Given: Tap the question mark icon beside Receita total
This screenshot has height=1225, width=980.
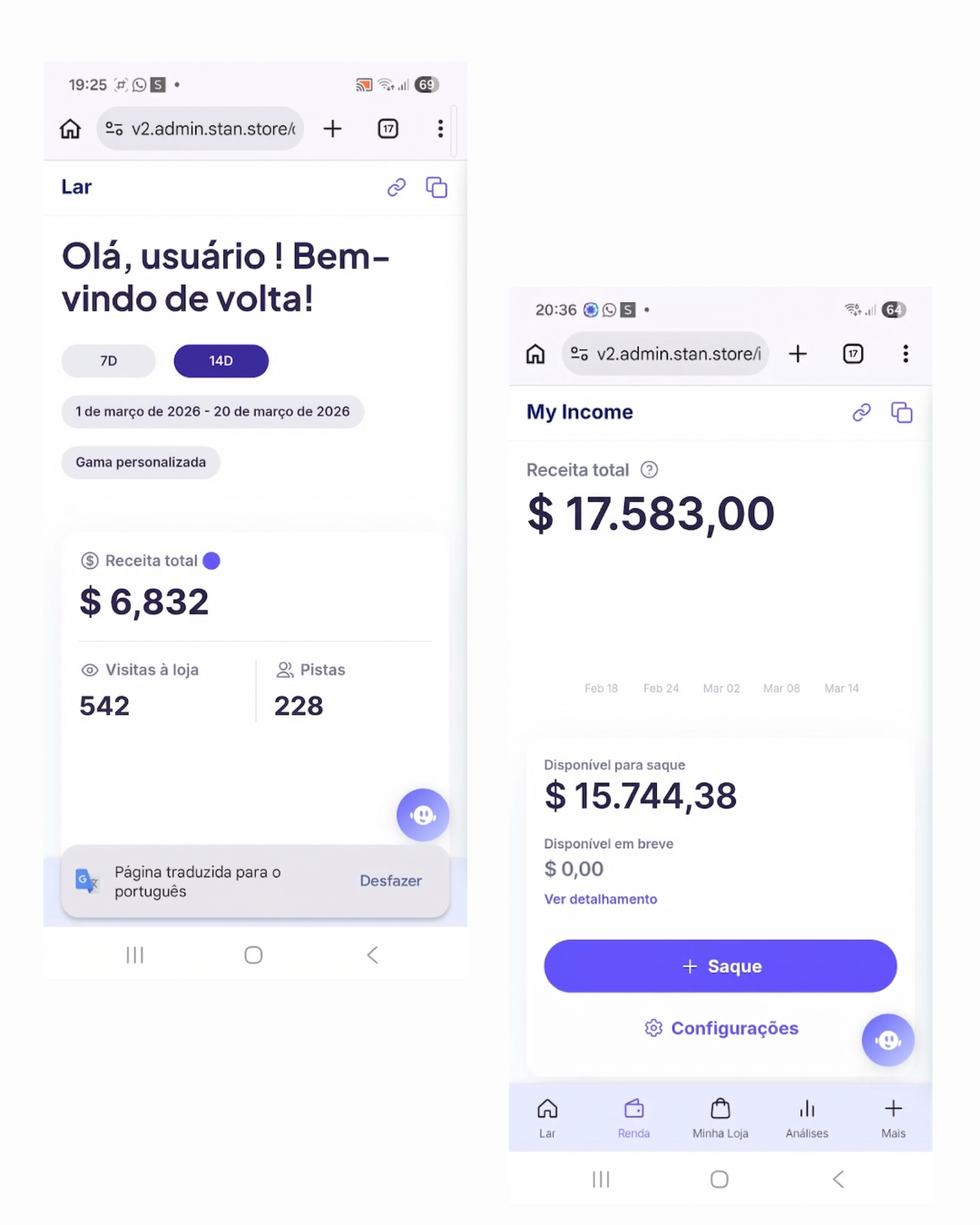Looking at the screenshot, I should (649, 469).
